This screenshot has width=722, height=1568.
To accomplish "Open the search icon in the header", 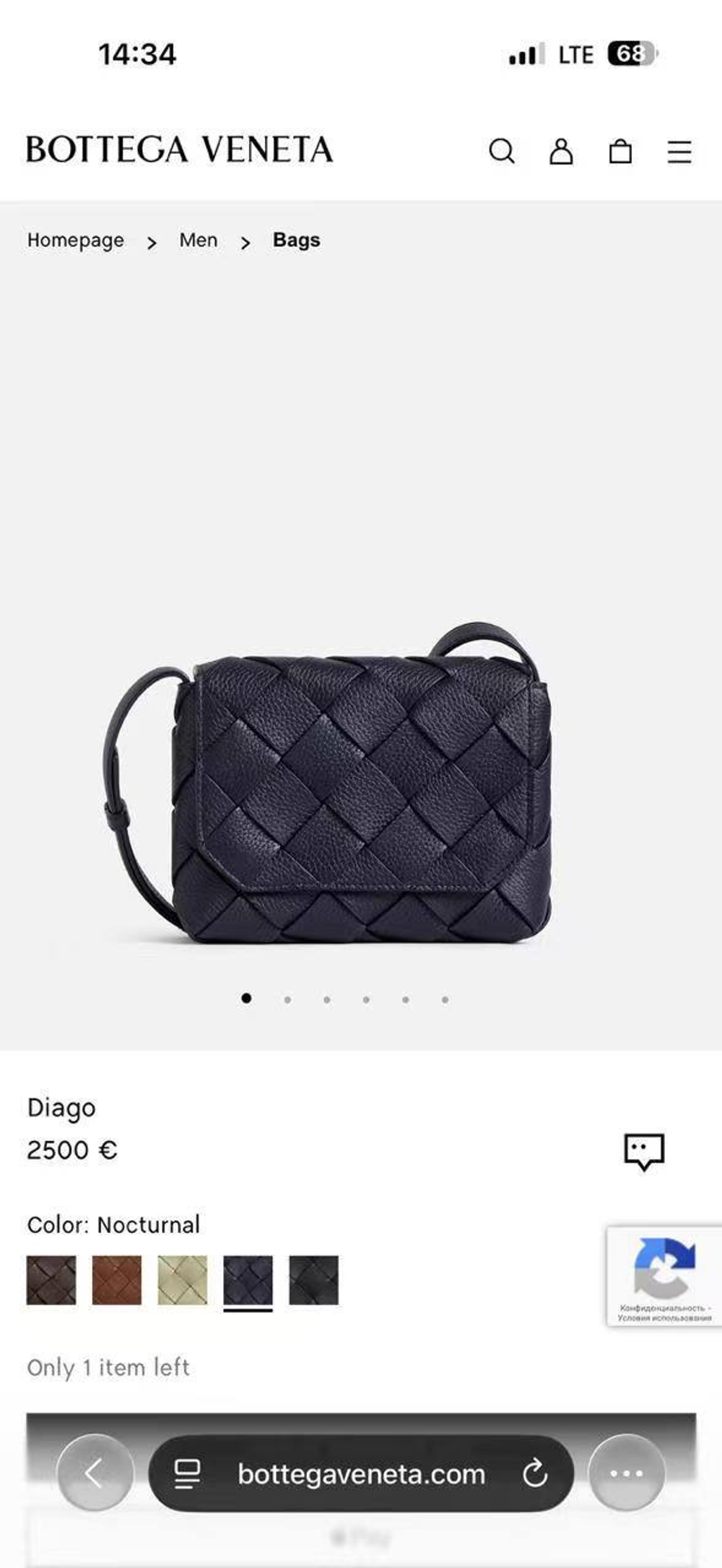I will point(503,152).
